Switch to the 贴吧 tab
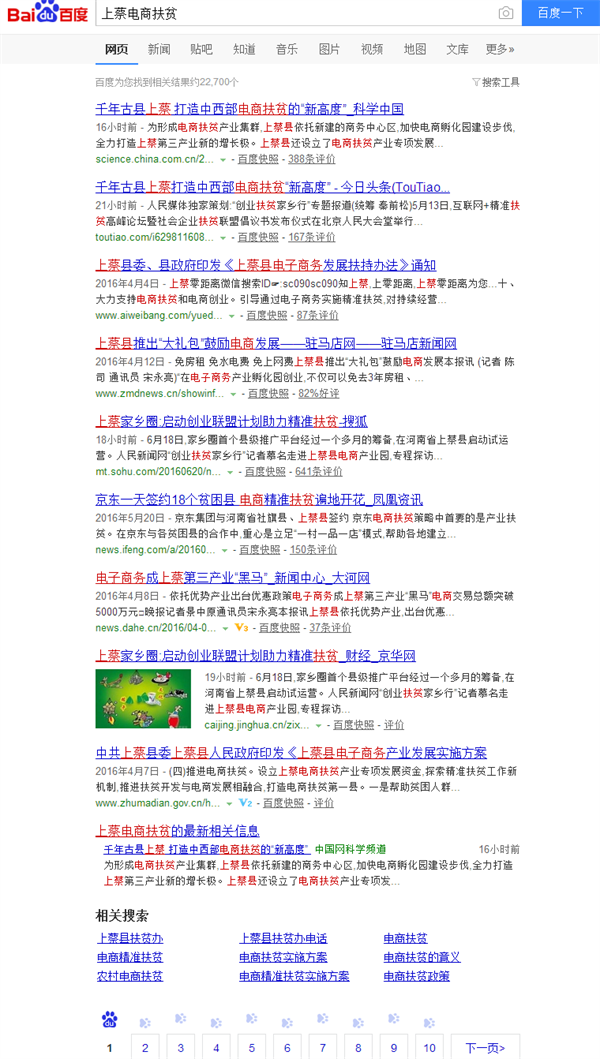Viewport: 600px width, 1059px height. coord(201,49)
